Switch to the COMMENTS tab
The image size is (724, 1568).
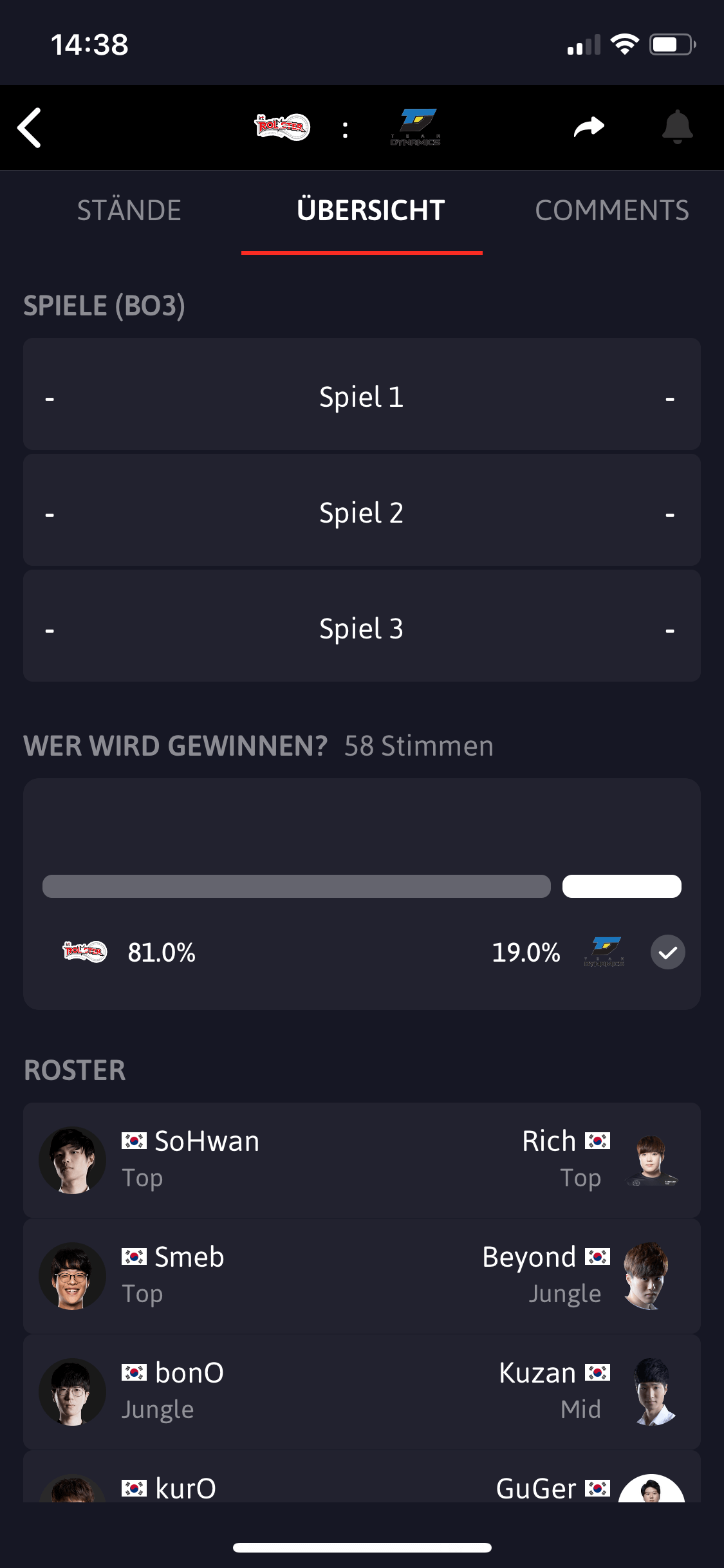click(x=611, y=210)
